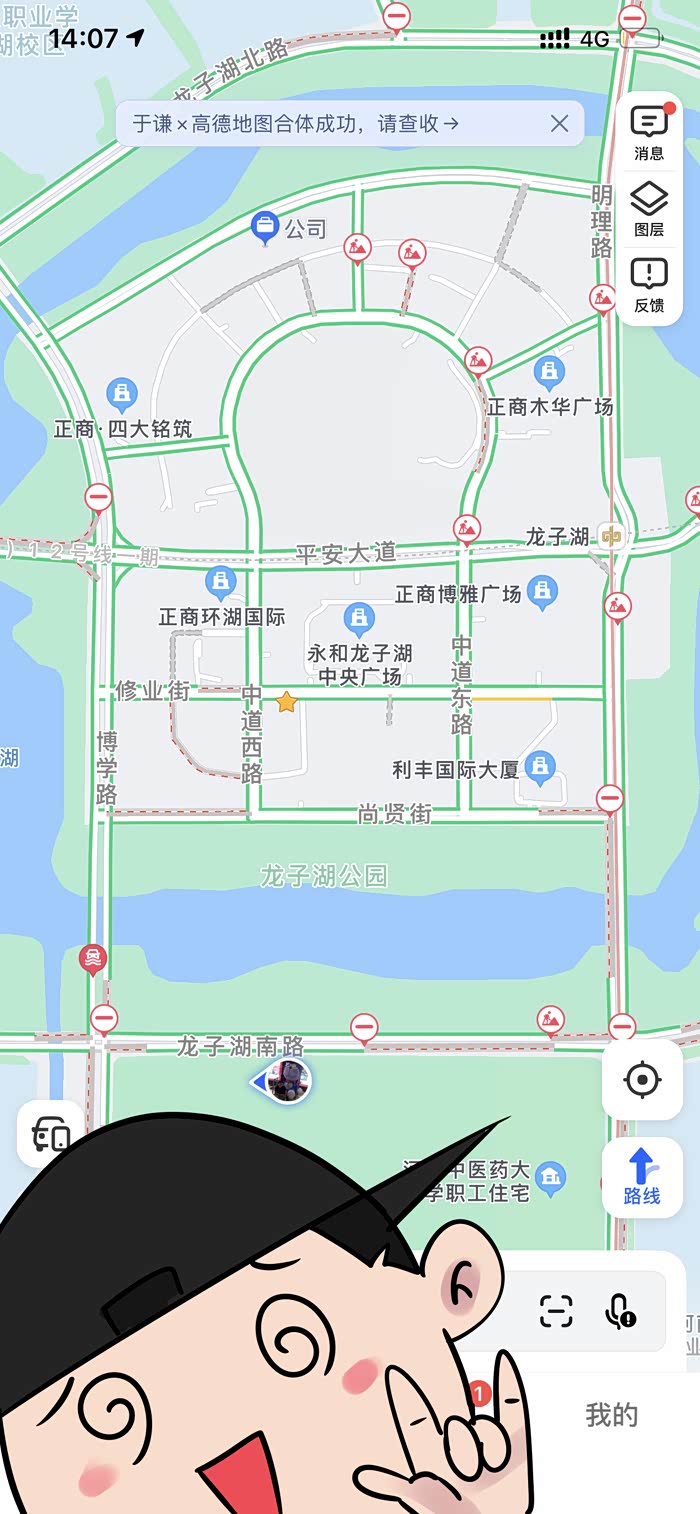Open the 消息 messages button
This screenshot has height=1514, width=700.
click(649, 133)
